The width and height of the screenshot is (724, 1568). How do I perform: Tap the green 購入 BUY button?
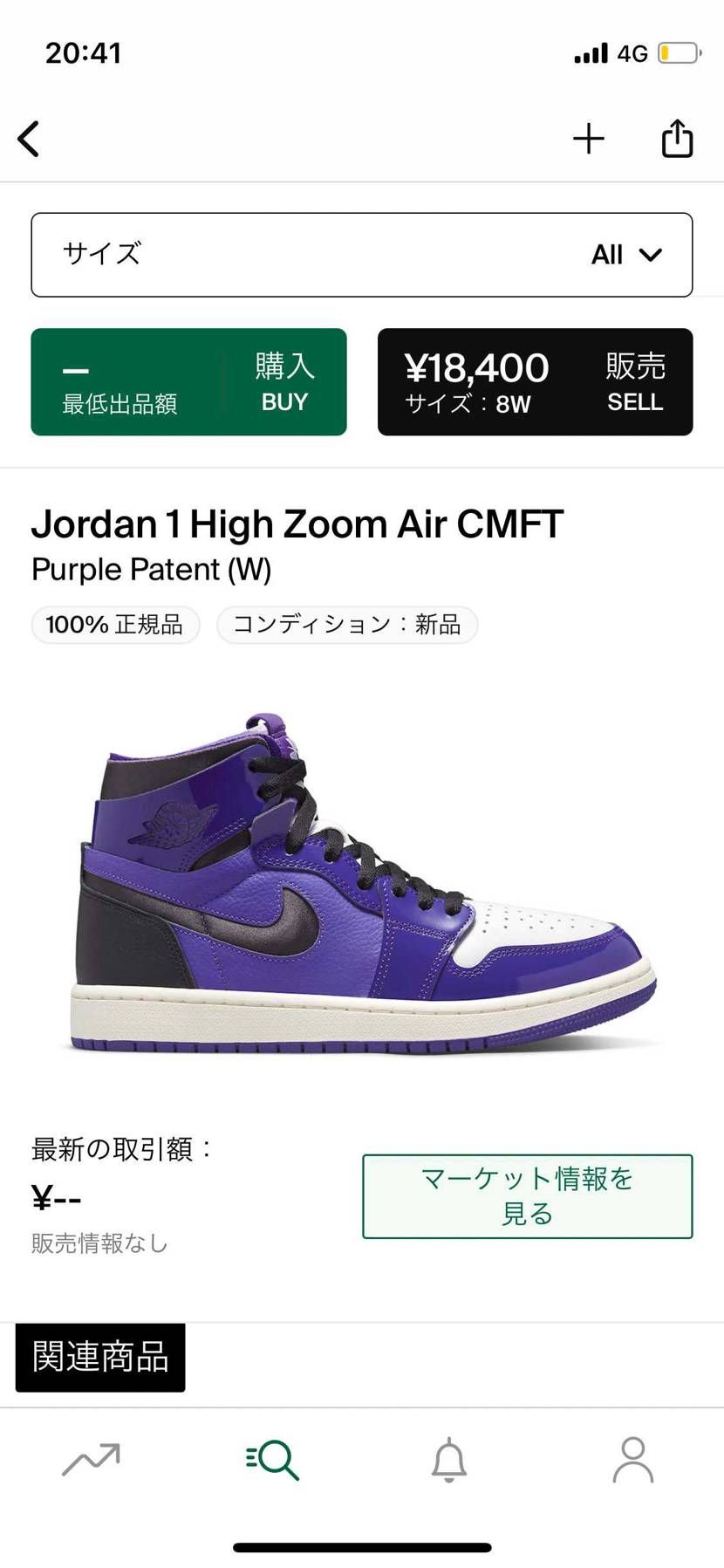click(x=188, y=382)
